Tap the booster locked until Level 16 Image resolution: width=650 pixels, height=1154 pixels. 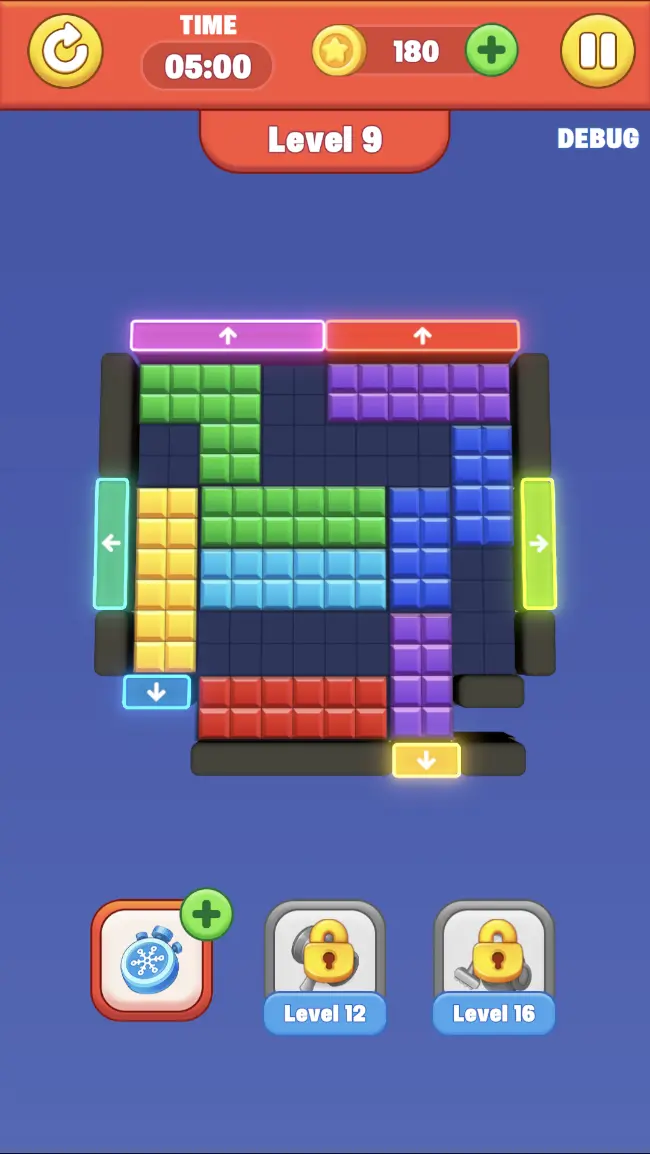click(494, 963)
